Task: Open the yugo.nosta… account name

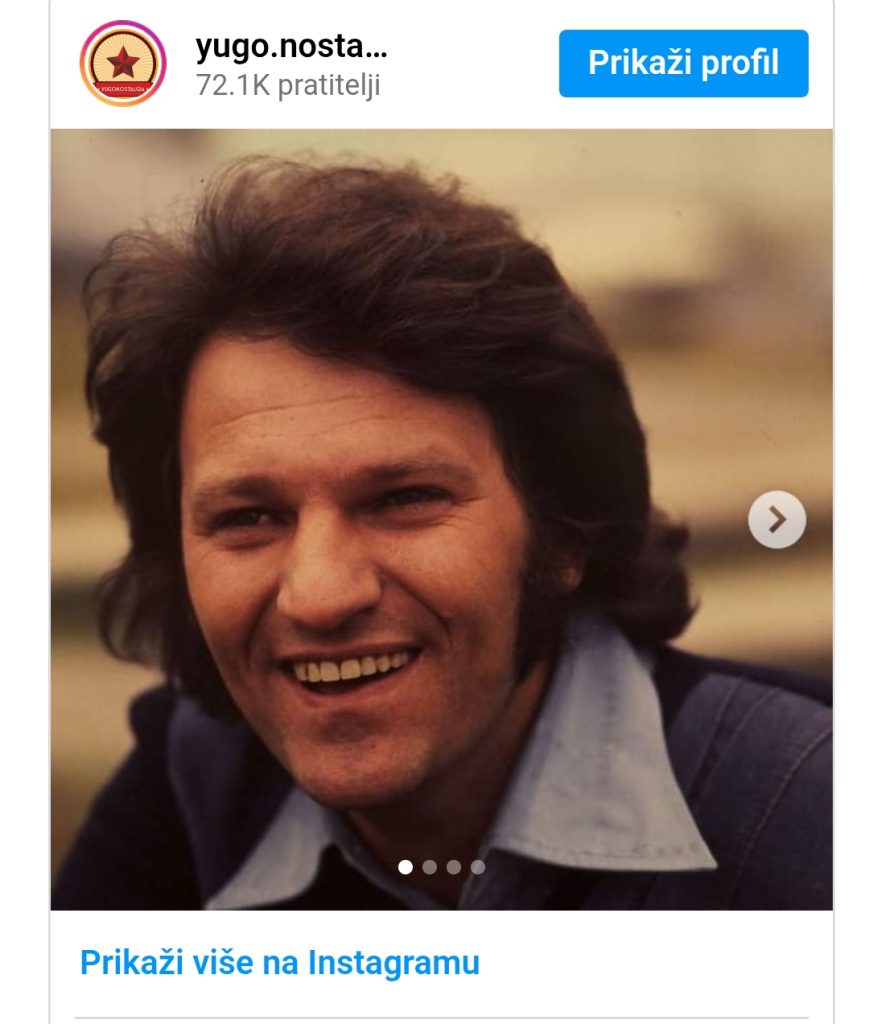Action: click(291, 46)
